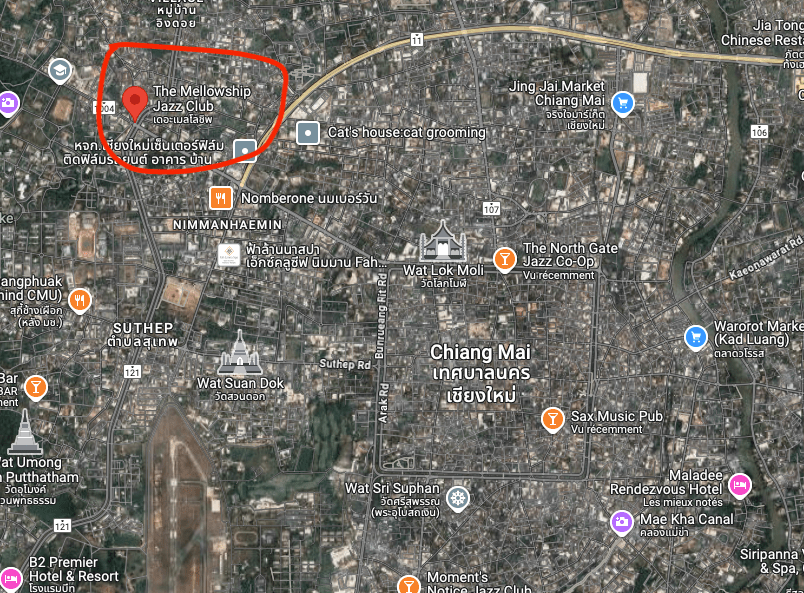Select the Wat Sri Suphan marker
The width and height of the screenshot is (804, 593).
457,497
